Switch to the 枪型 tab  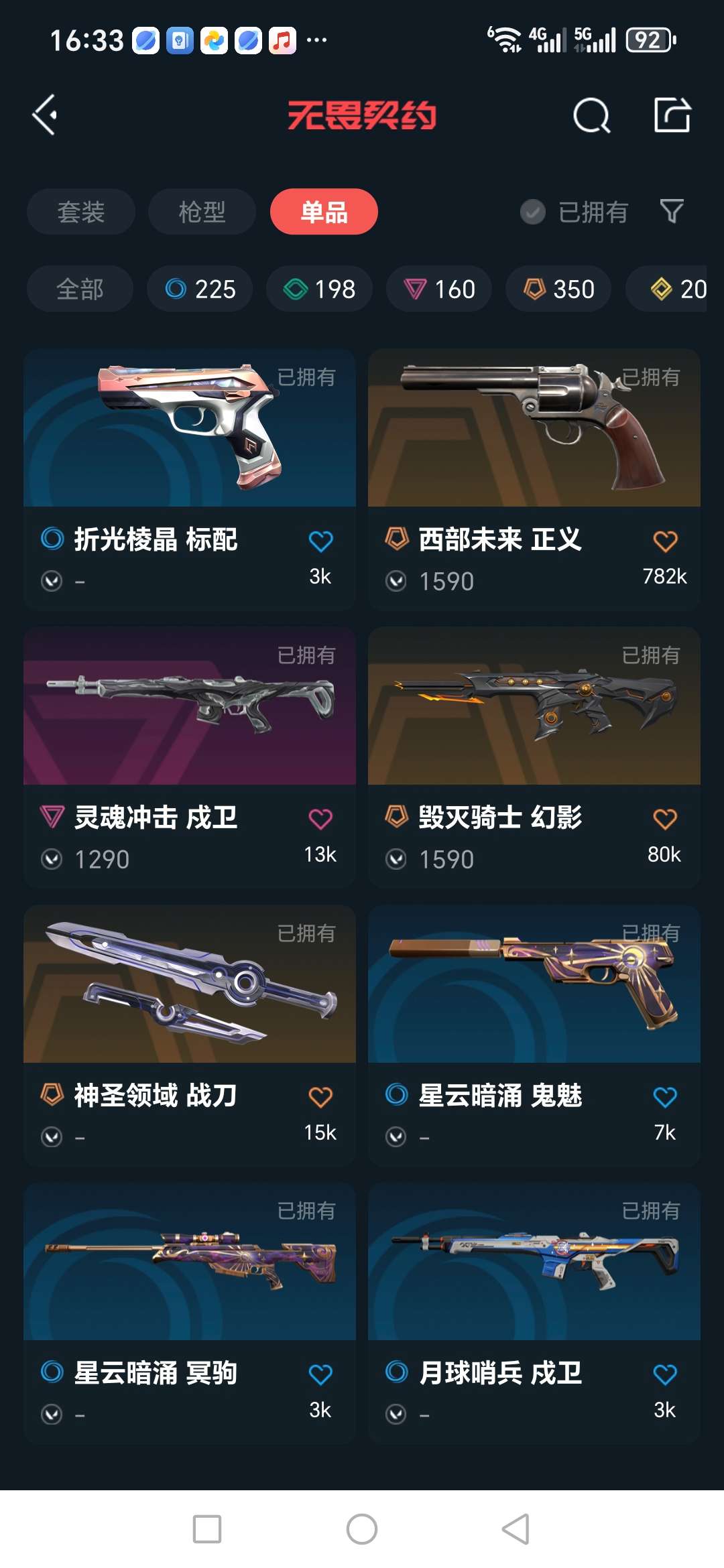(201, 212)
